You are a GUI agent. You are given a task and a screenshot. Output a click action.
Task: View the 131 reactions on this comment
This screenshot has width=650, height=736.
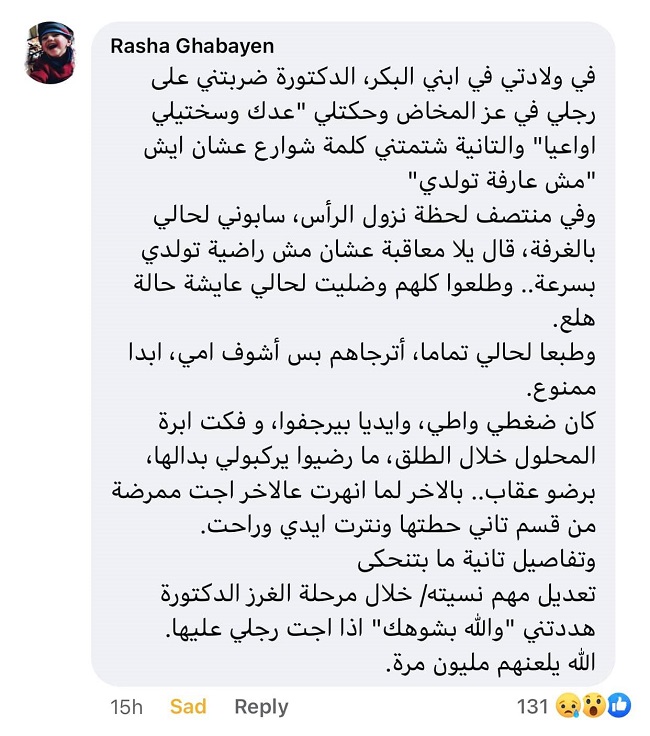573,707
